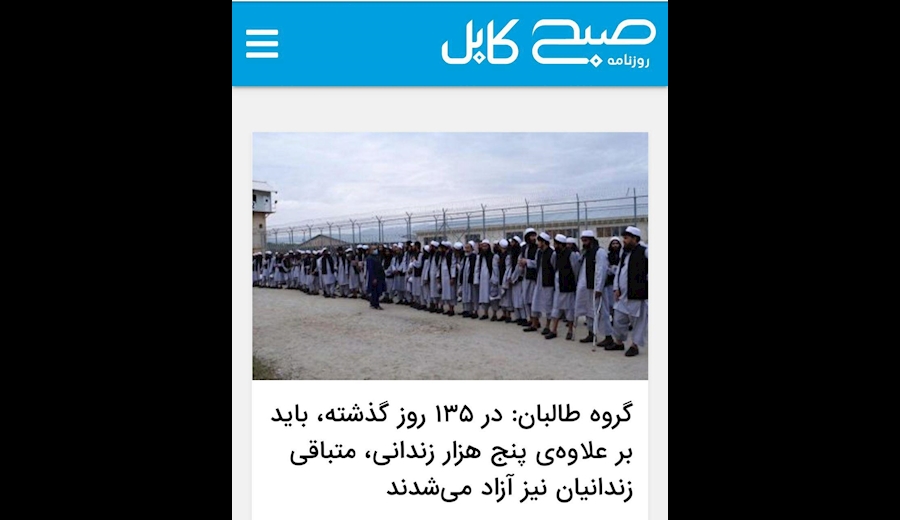Open the hamburger navigation menu
Image resolution: width=900 pixels, height=520 pixels.
coord(262,43)
